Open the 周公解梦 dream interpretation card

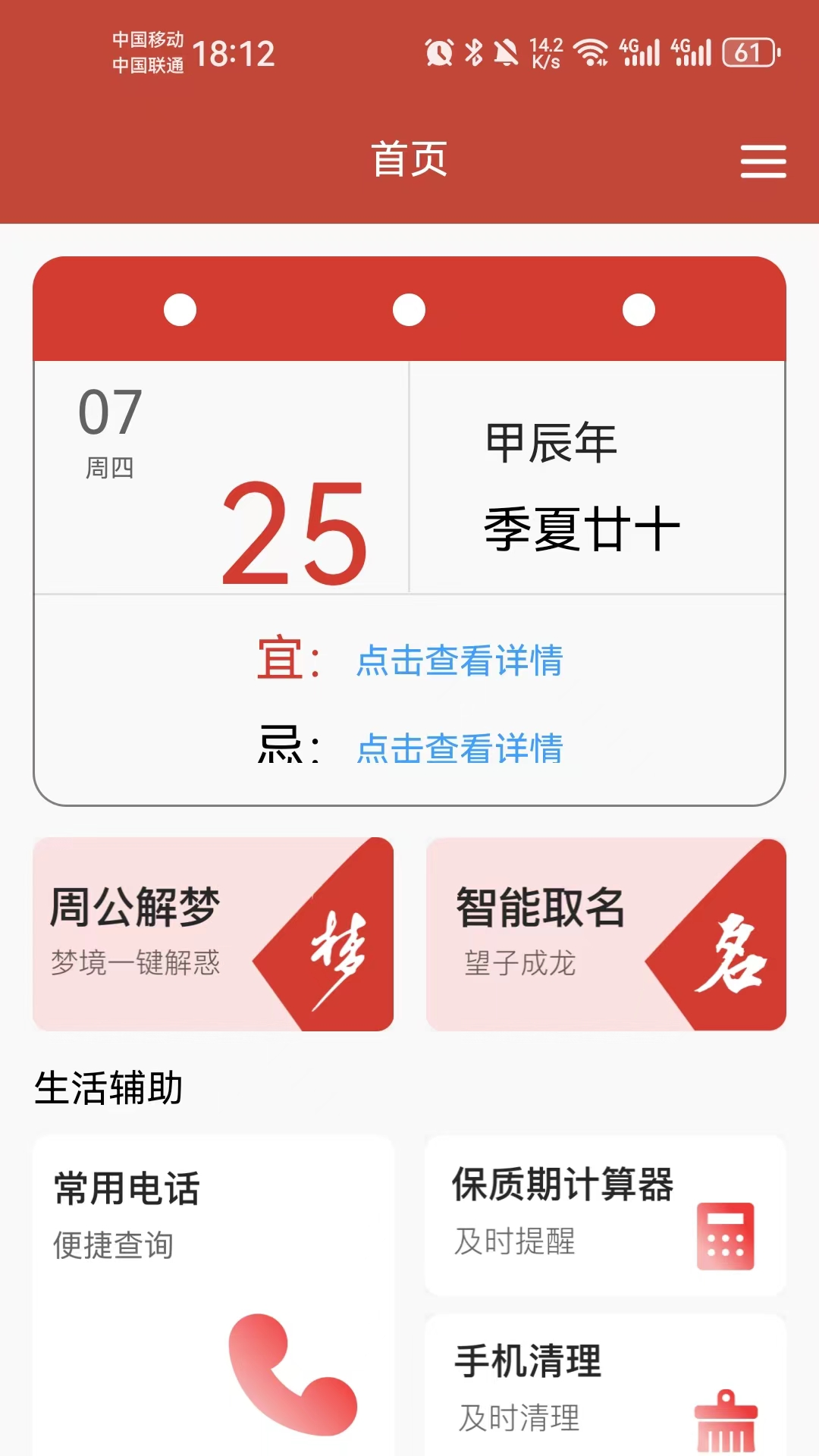[x=212, y=934]
